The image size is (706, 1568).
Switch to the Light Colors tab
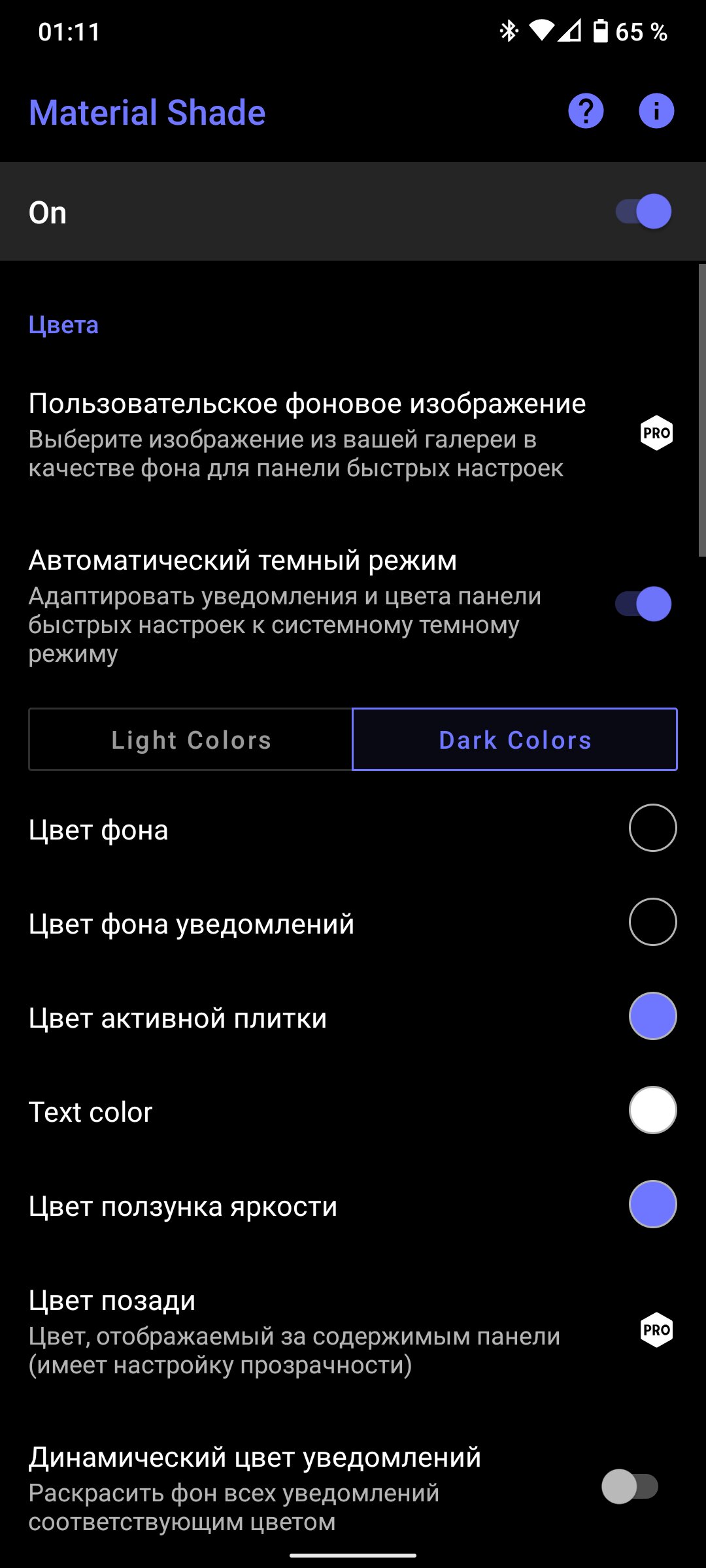(191, 740)
